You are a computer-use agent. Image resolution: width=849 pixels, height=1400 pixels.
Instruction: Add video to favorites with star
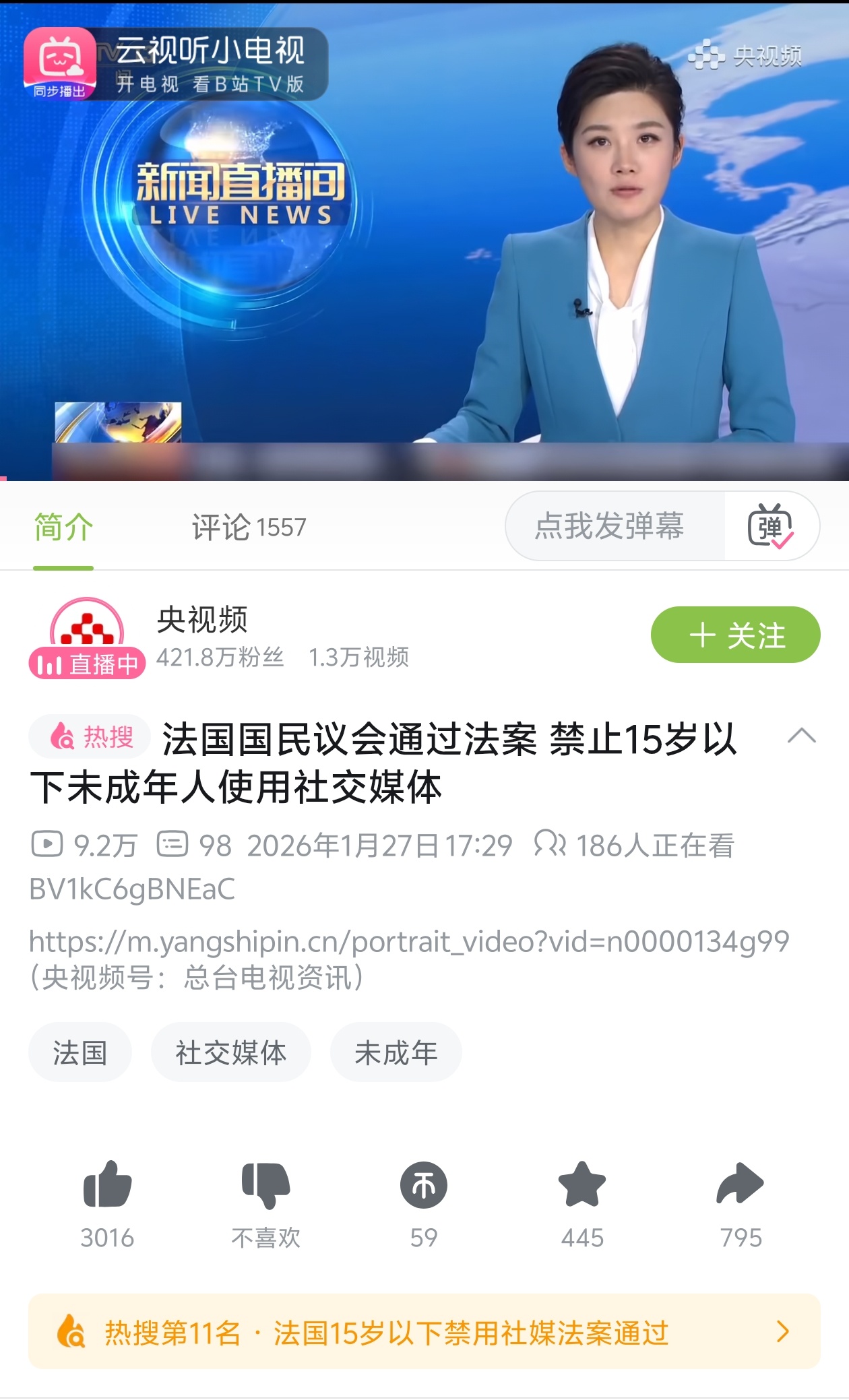[582, 1204]
